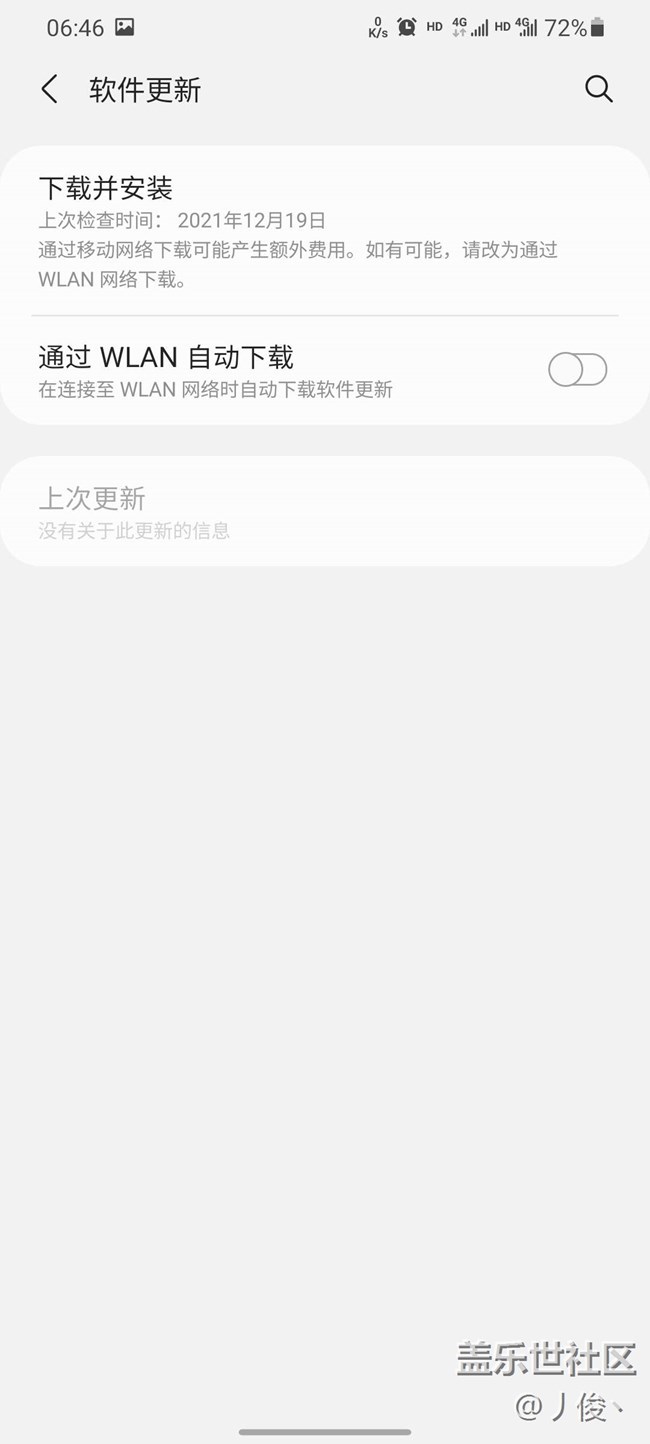Image resolution: width=650 pixels, height=1444 pixels.
Task: Open the search icon
Action: pos(598,89)
